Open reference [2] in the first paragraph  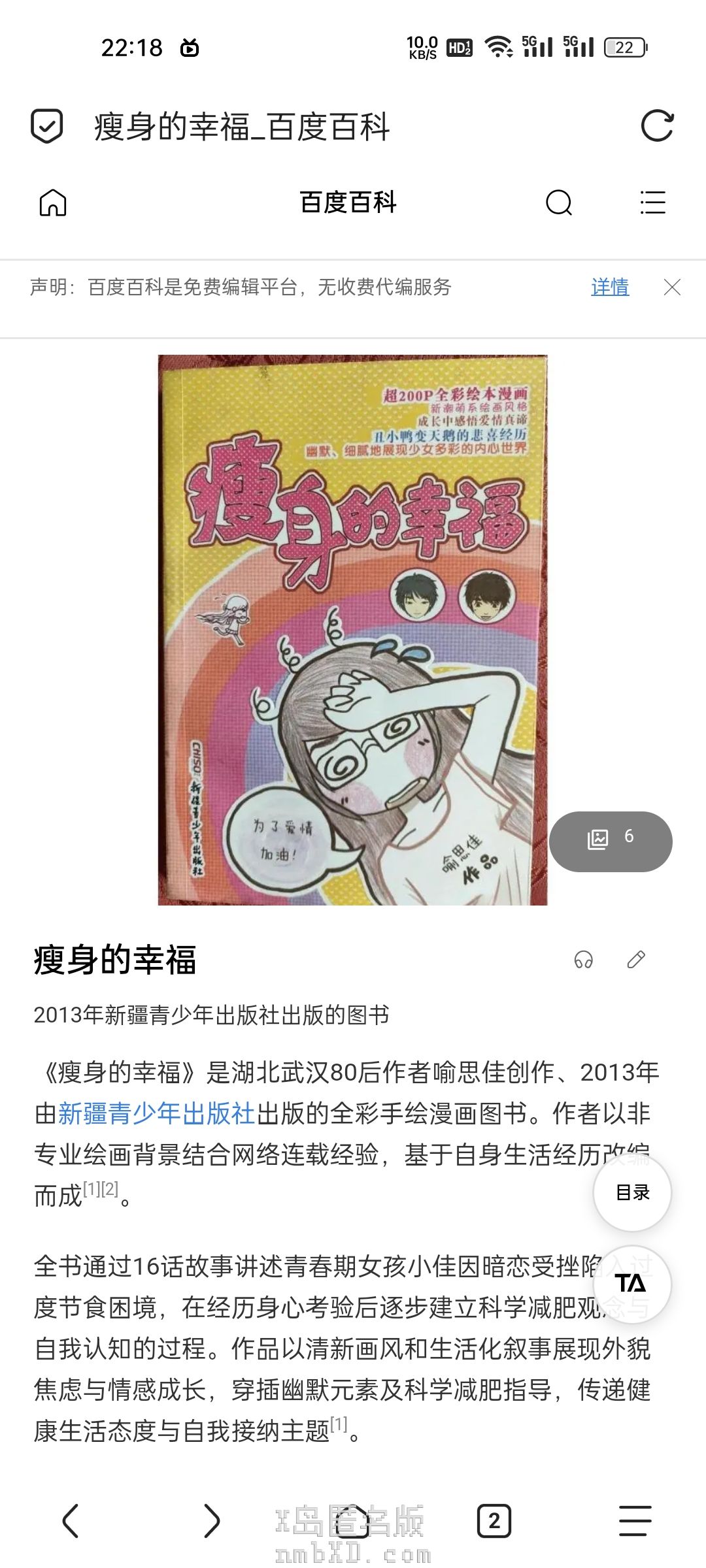110,1189
